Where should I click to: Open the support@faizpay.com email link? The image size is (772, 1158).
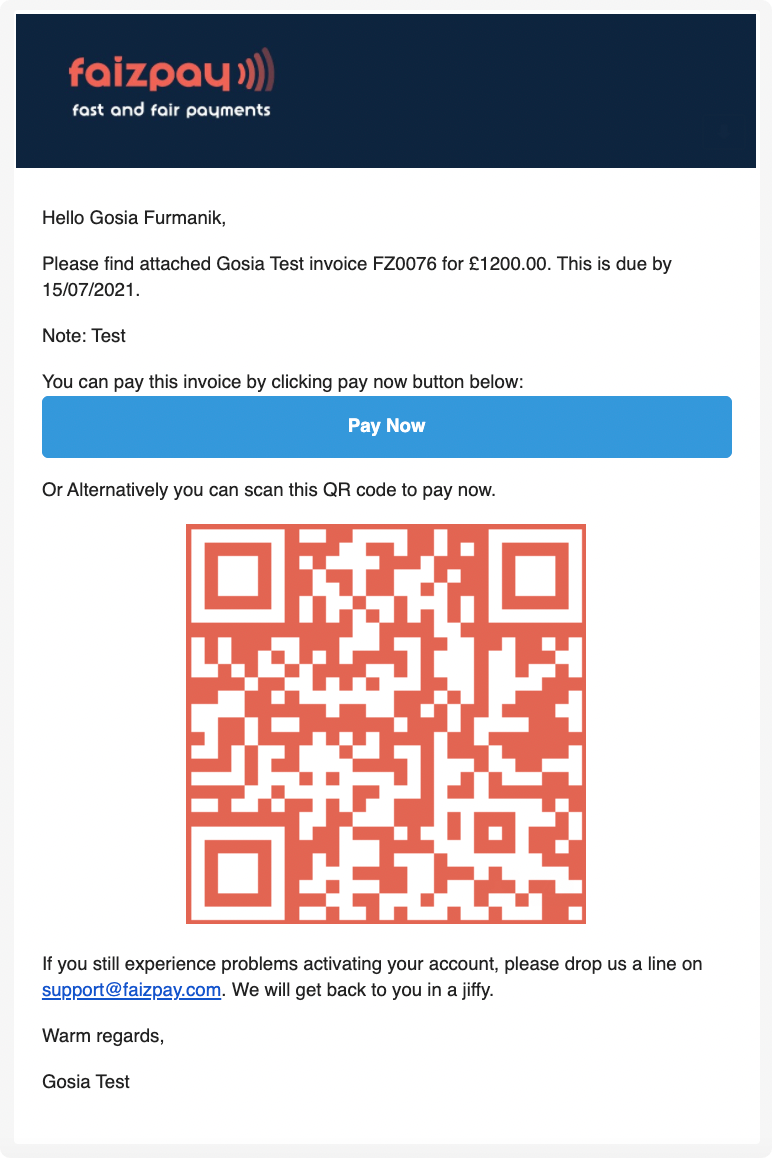click(x=131, y=990)
